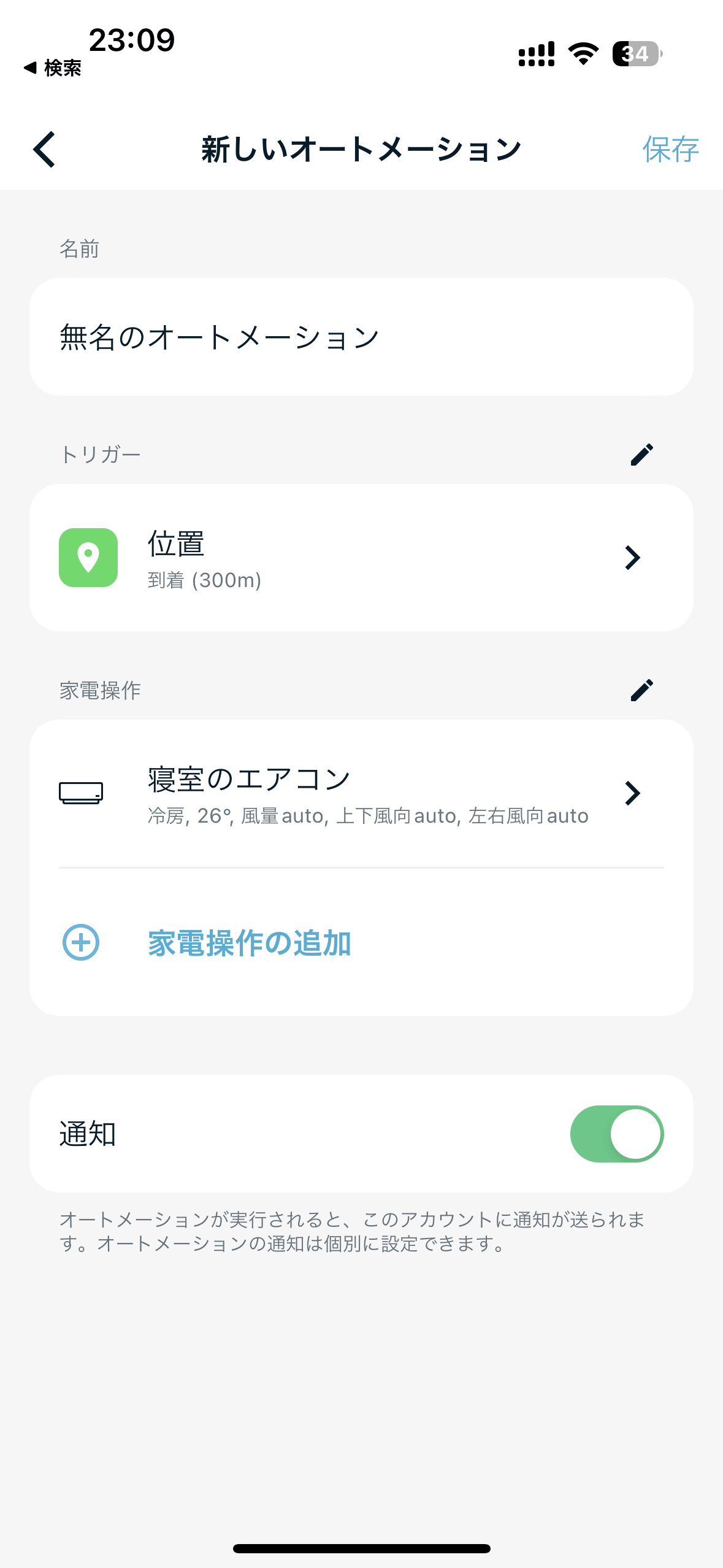
Task: Expand the 位置 trigger details chevron
Action: 633,557
